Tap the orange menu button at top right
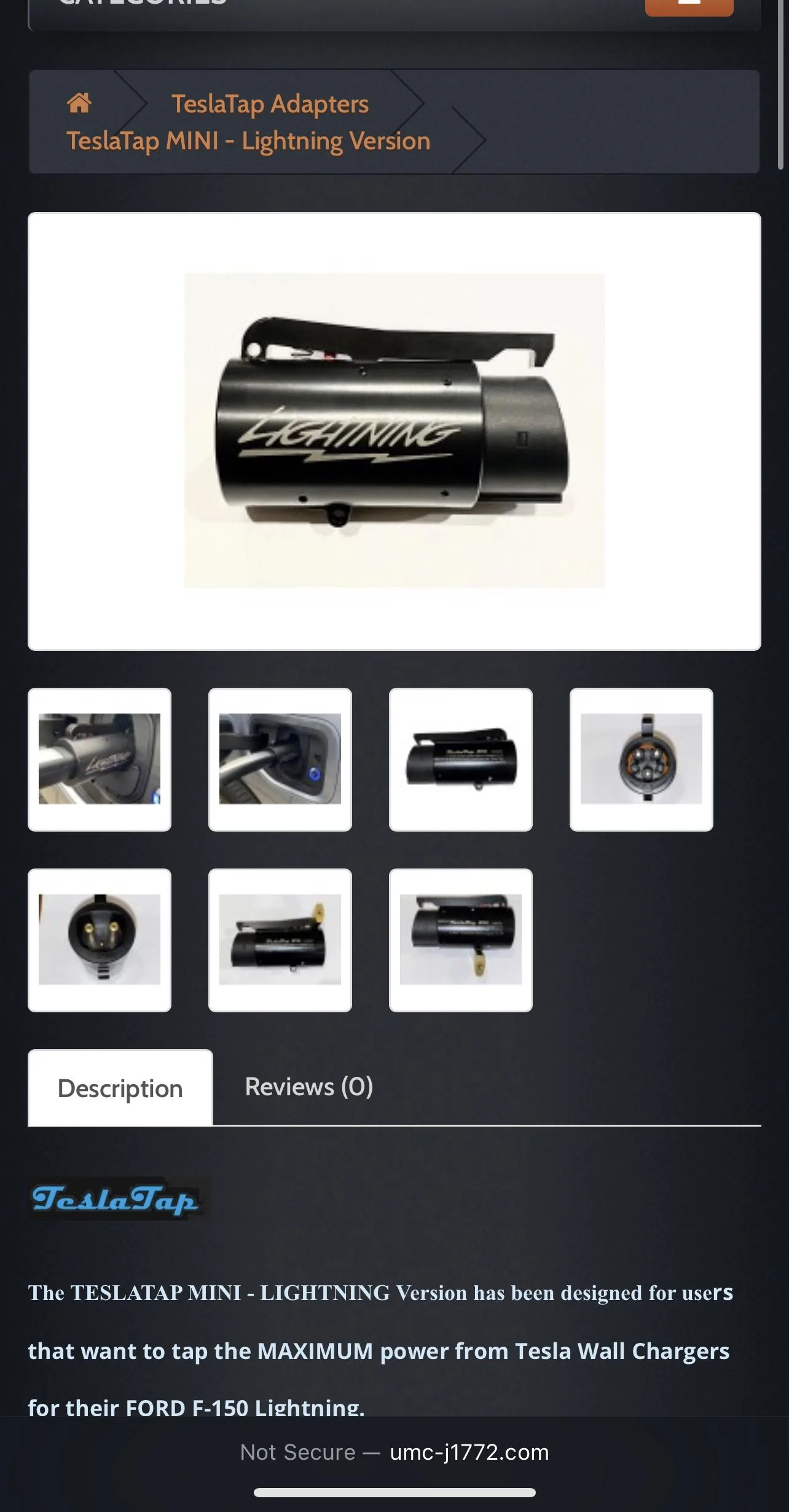Image resolution: width=789 pixels, height=1512 pixels. pyautogui.click(x=689, y=6)
